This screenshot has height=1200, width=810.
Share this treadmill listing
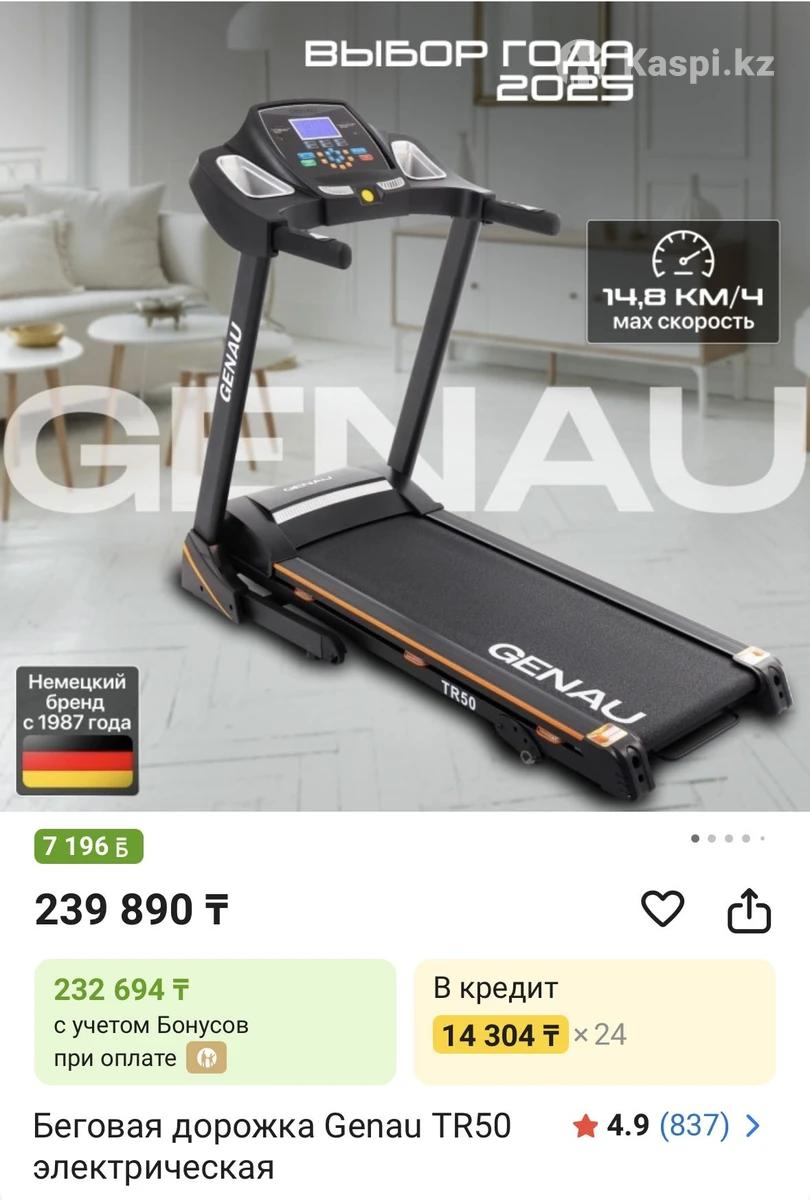(748, 911)
